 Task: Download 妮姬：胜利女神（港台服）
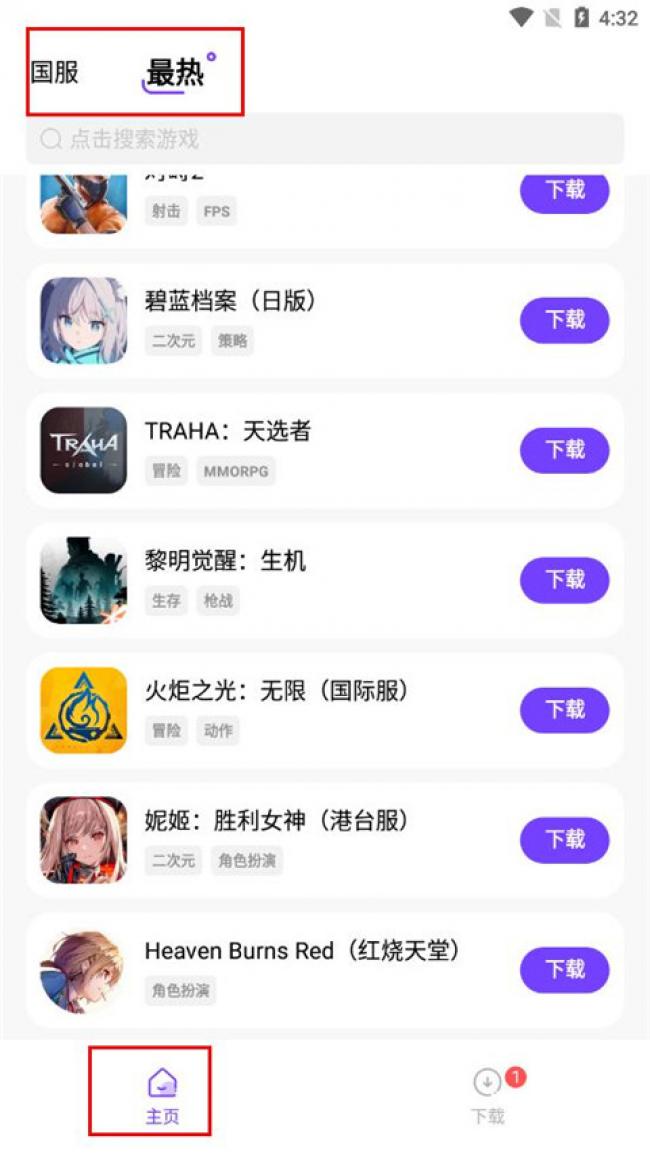point(565,840)
